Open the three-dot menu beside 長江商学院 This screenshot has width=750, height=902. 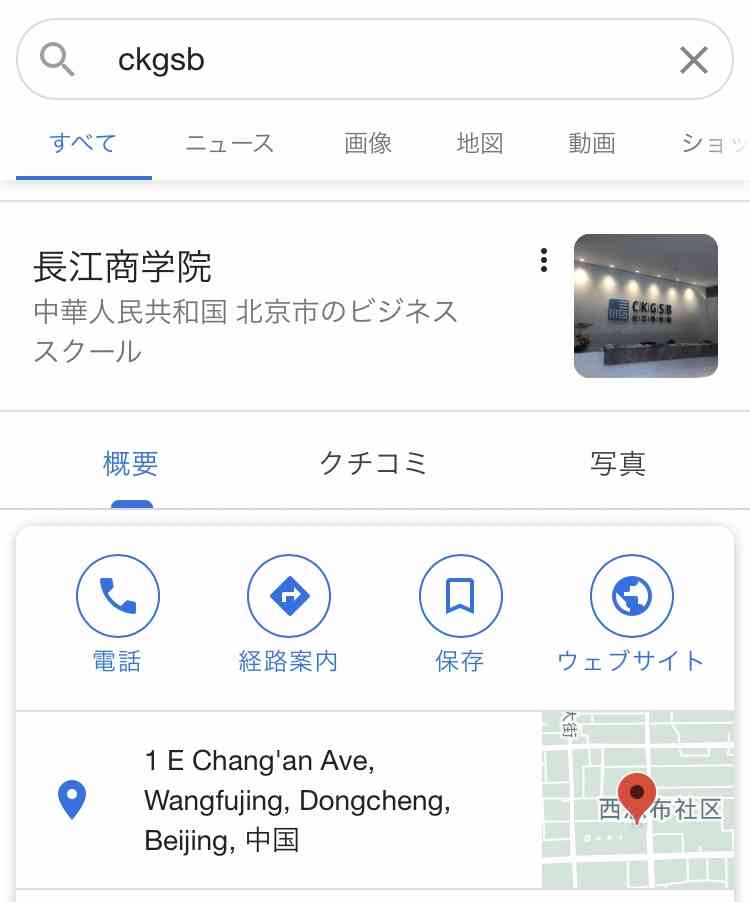click(543, 261)
